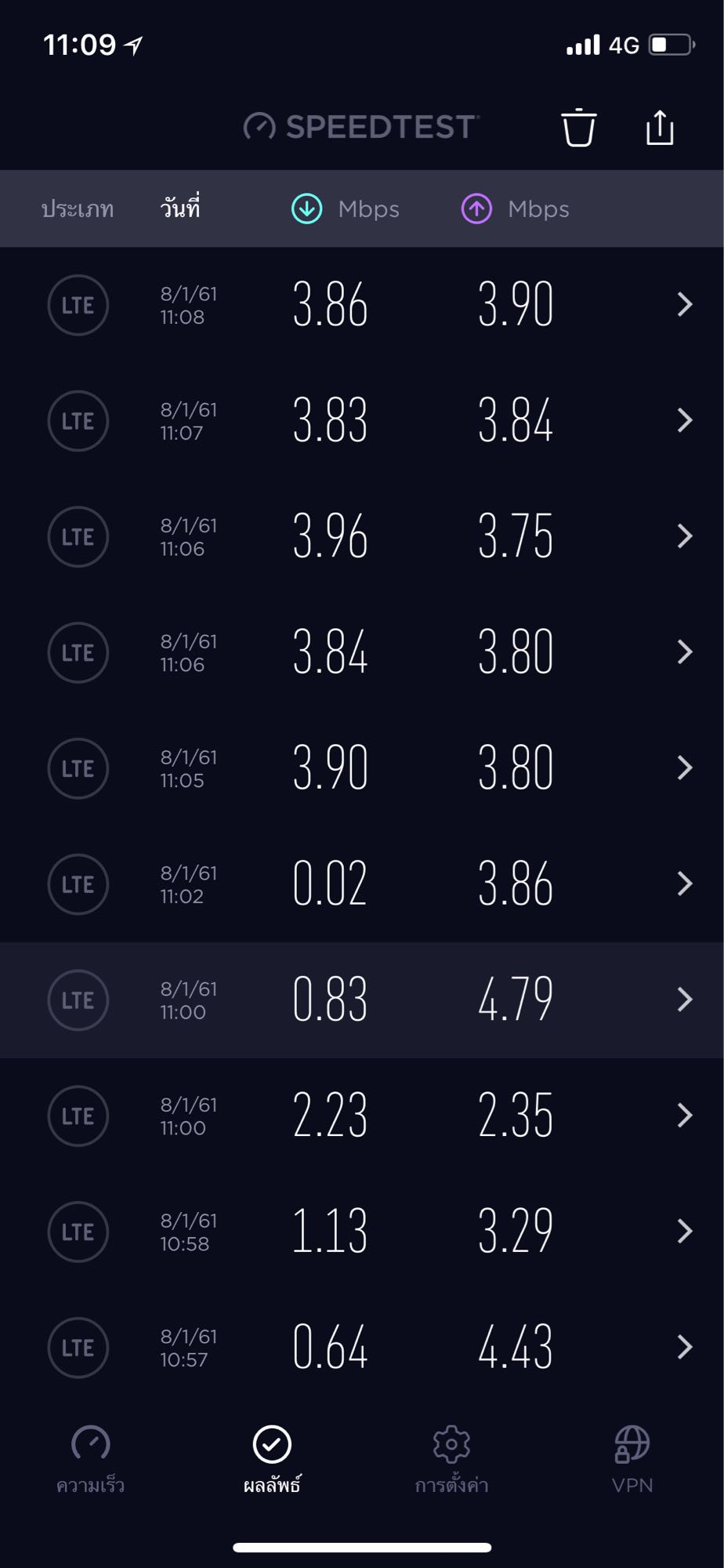View the result with 3.96 download
The width and height of the screenshot is (724, 1568).
pyautogui.click(x=362, y=537)
